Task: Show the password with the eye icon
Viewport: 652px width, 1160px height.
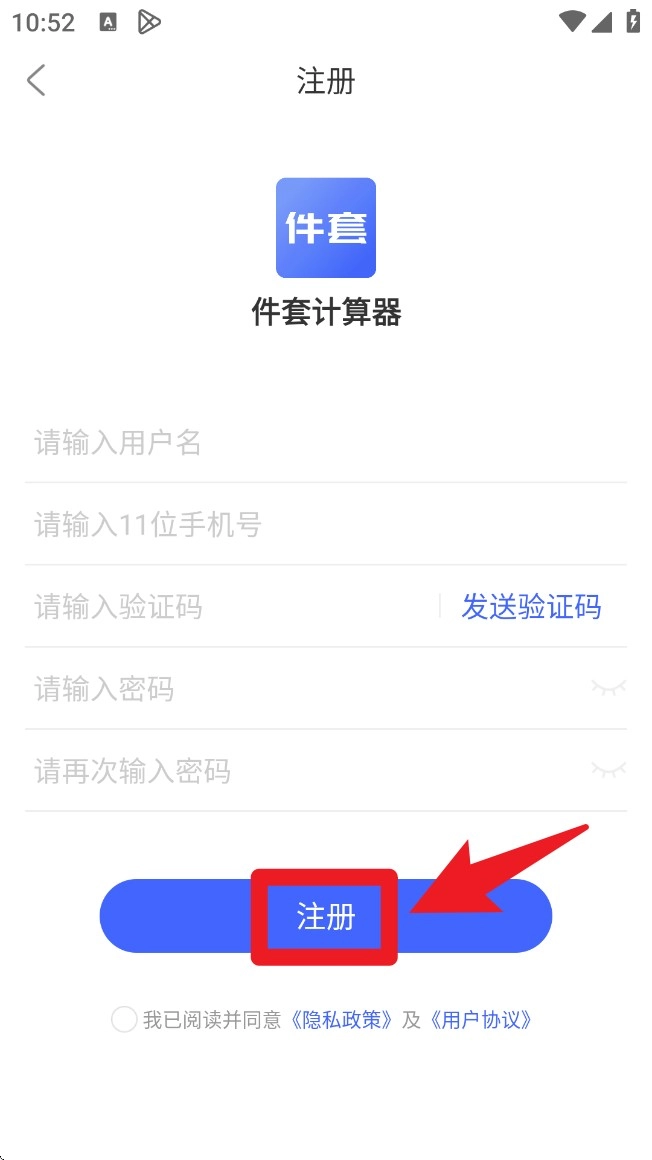Action: pyautogui.click(x=608, y=688)
